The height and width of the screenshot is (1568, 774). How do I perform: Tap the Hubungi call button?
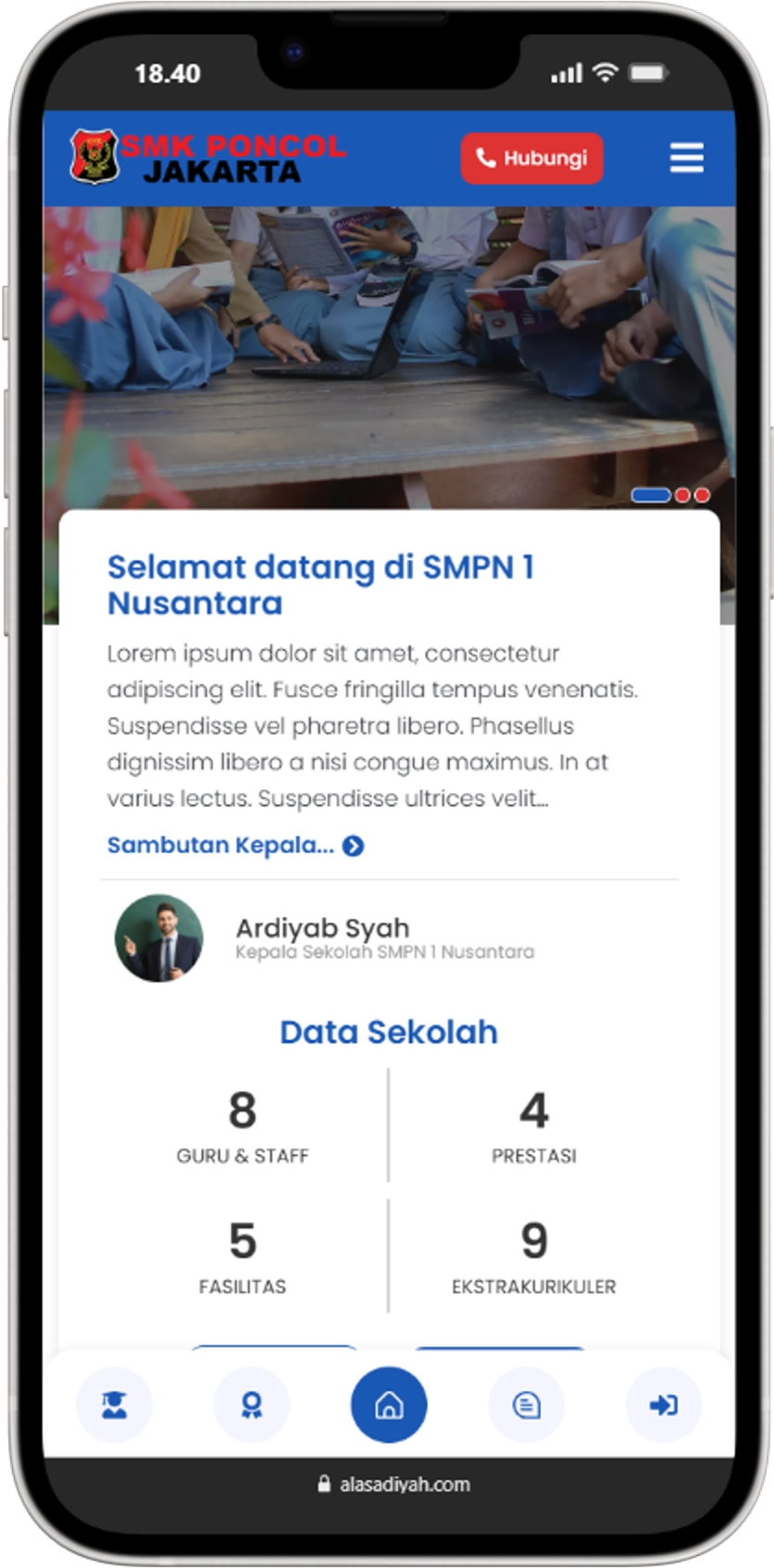click(531, 158)
